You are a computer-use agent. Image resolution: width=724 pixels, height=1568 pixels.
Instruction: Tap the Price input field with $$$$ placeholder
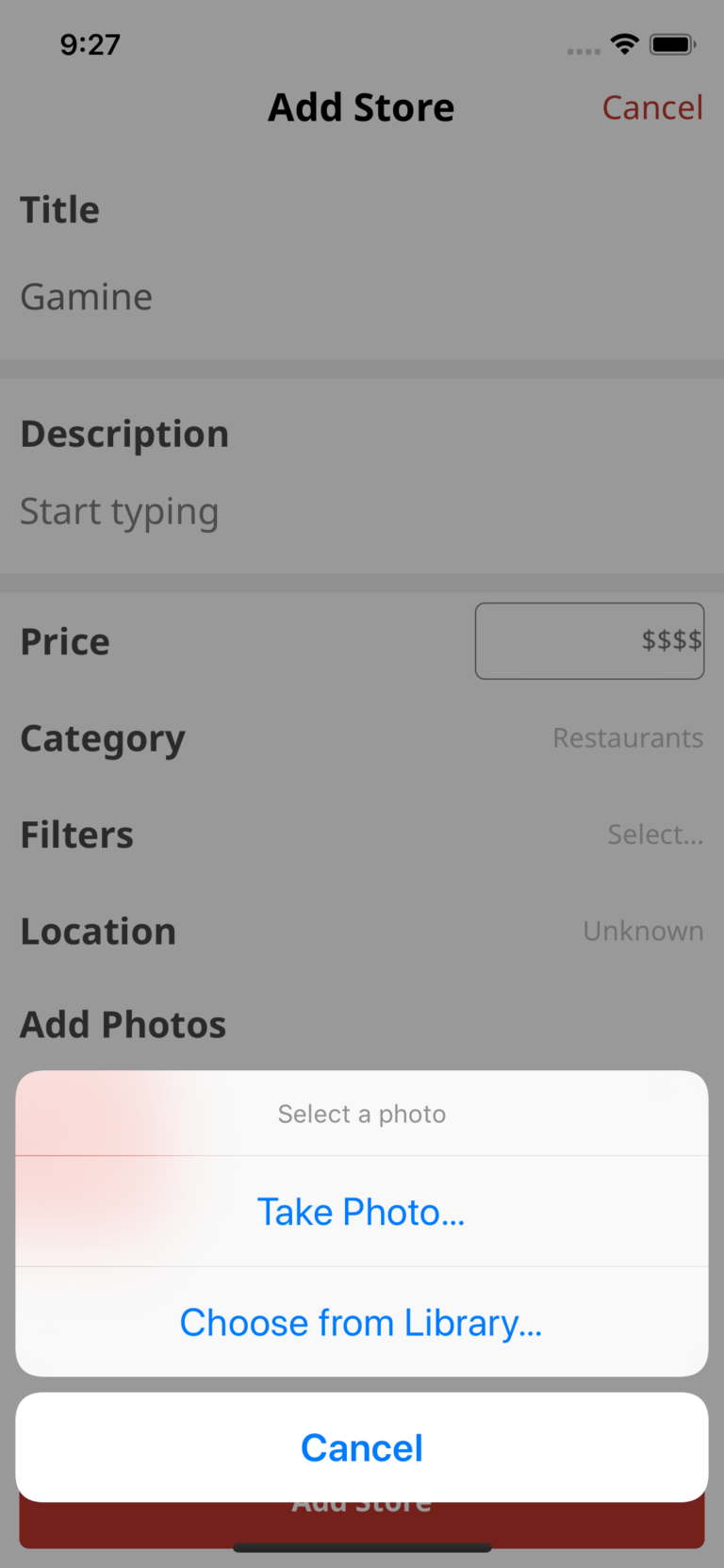tap(589, 640)
